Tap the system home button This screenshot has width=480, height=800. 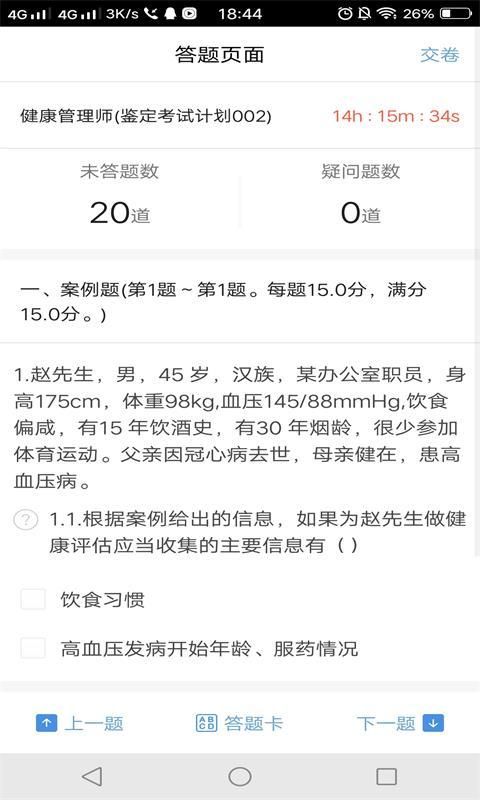[240, 777]
